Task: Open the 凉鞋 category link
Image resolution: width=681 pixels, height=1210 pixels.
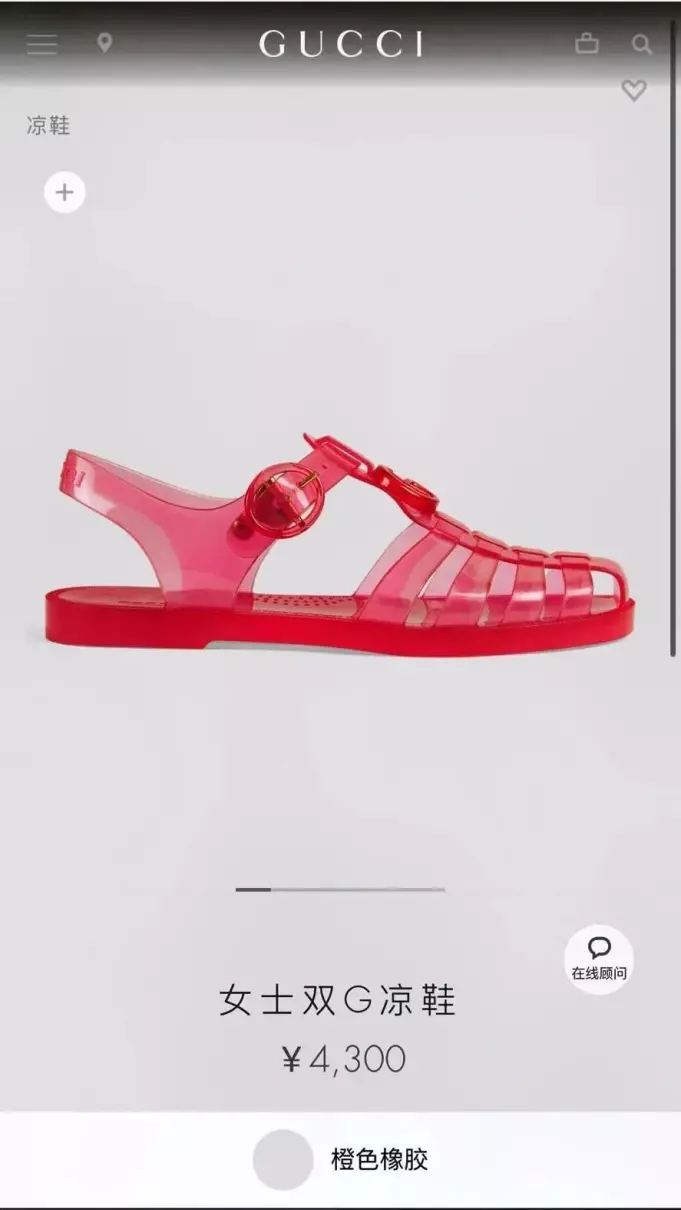Action: point(48,126)
